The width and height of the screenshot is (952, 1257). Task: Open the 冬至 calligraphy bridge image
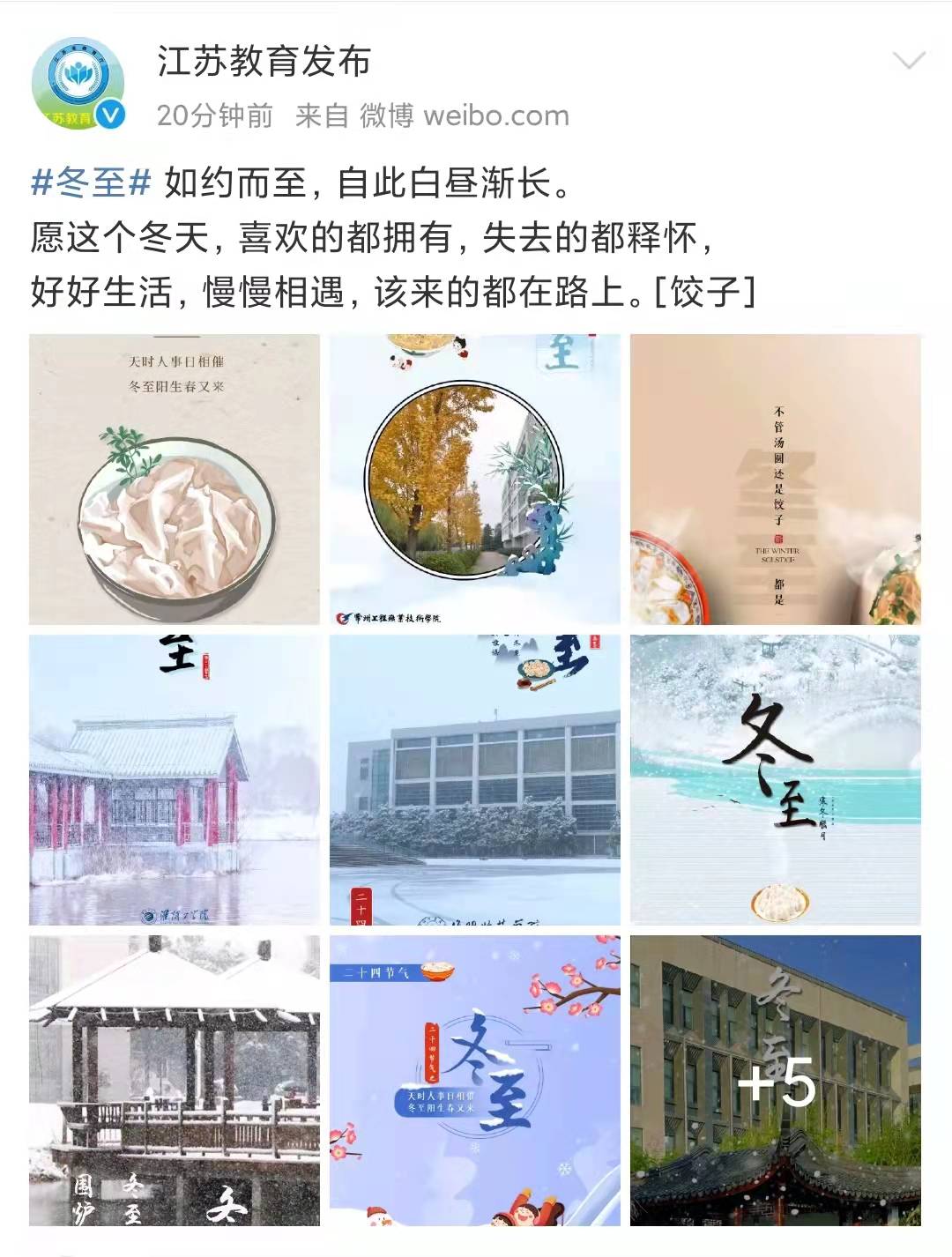775,779
